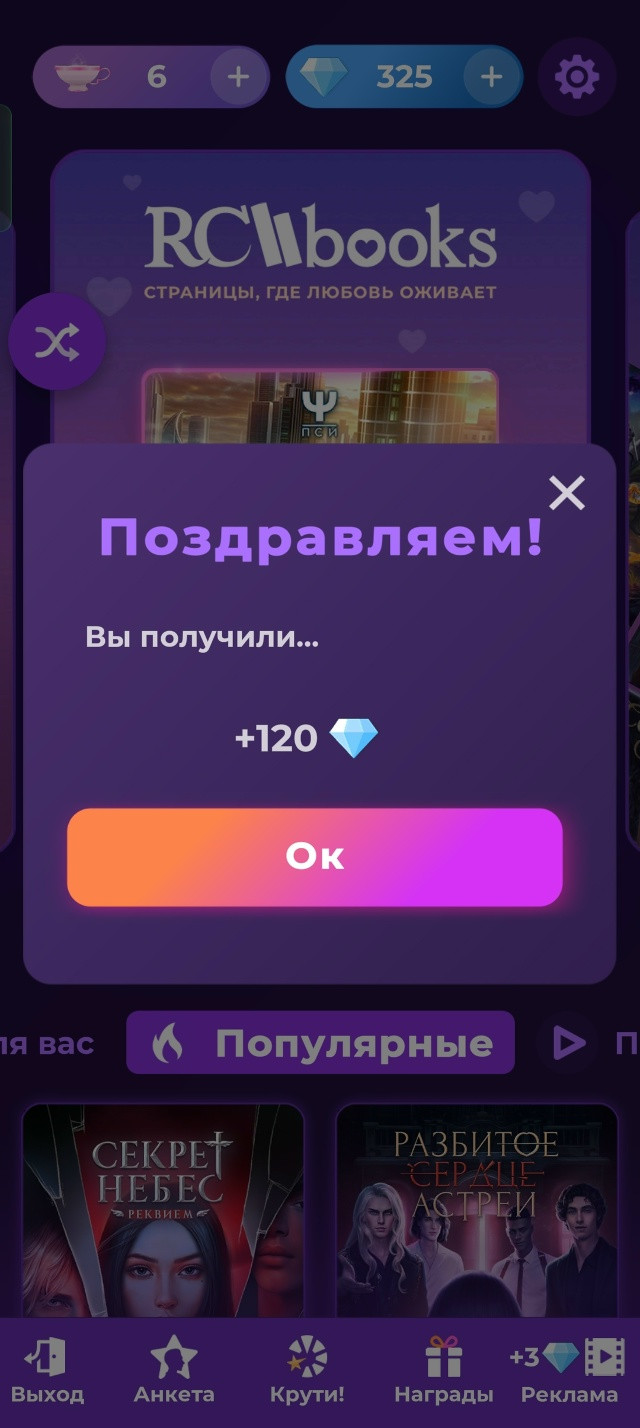Open the Секрет Небес Реквием story

point(163,1210)
